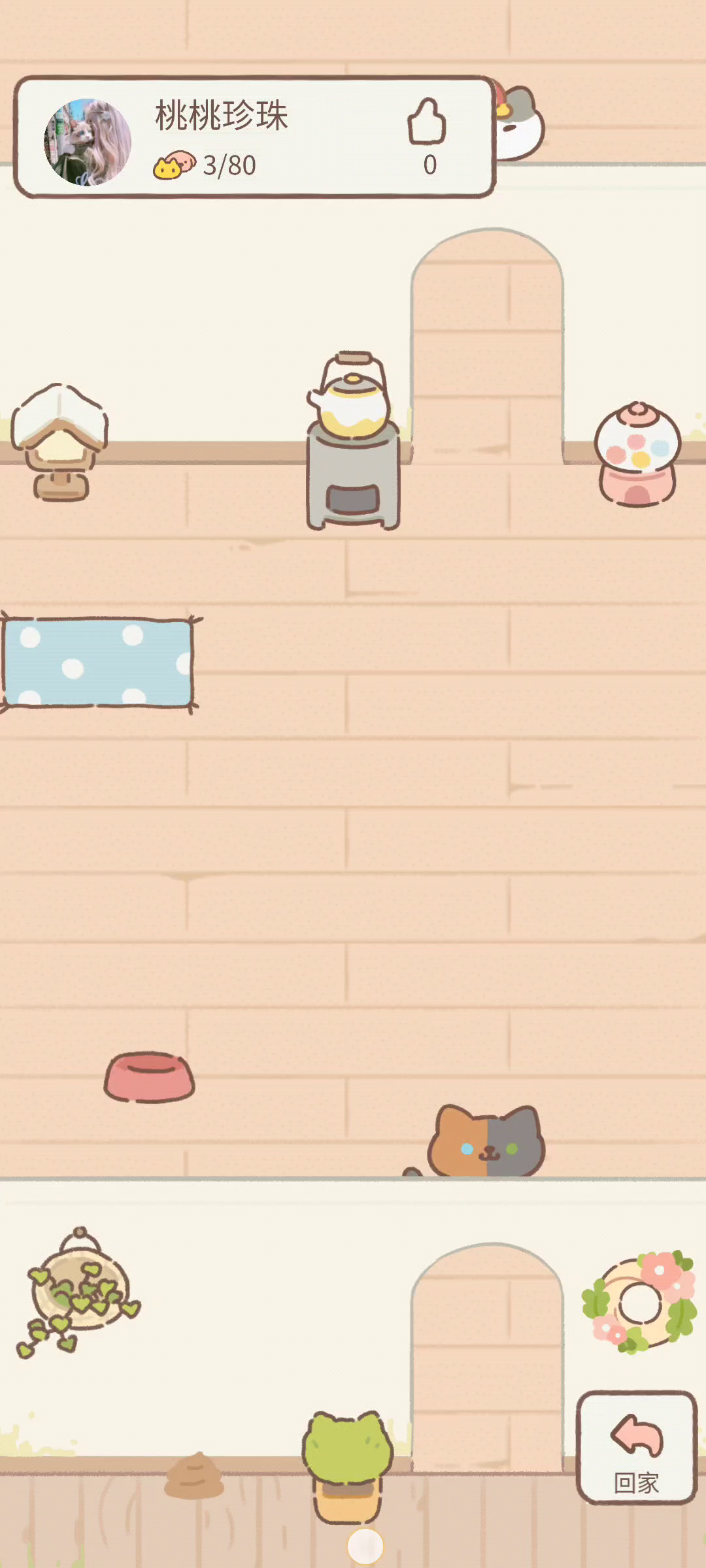
Task: Tap the orange and gray cat
Action: 485,1141
